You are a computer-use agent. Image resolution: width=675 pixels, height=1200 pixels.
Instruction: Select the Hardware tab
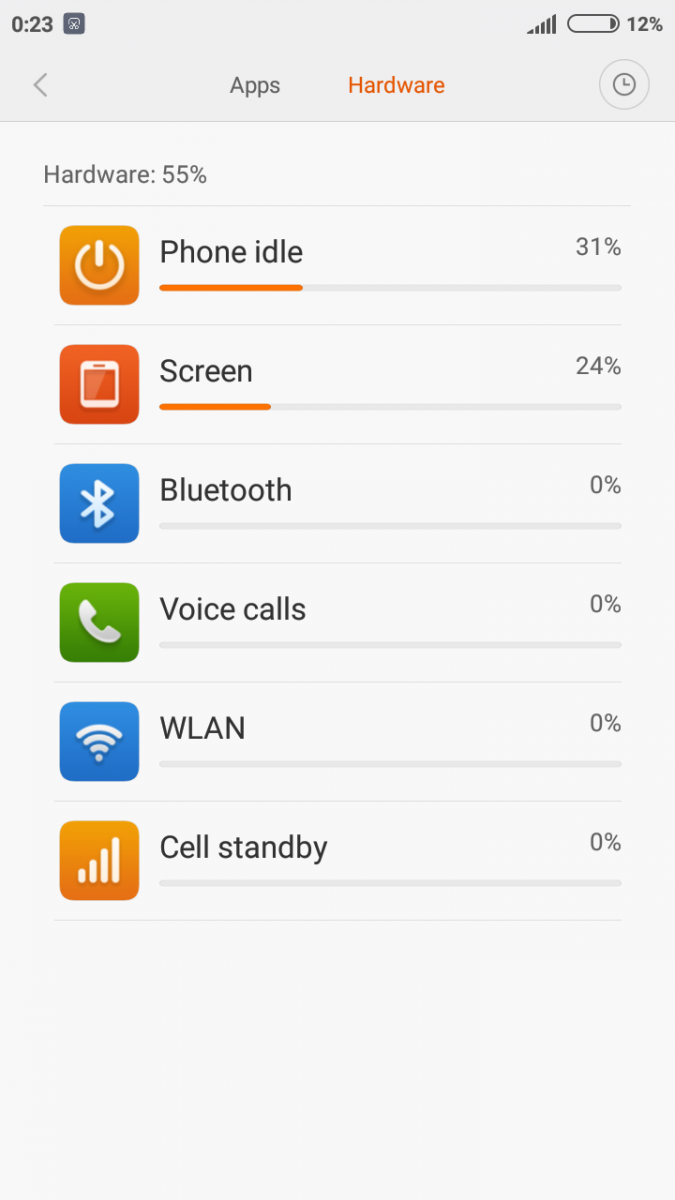pyautogui.click(x=396, y=86)
